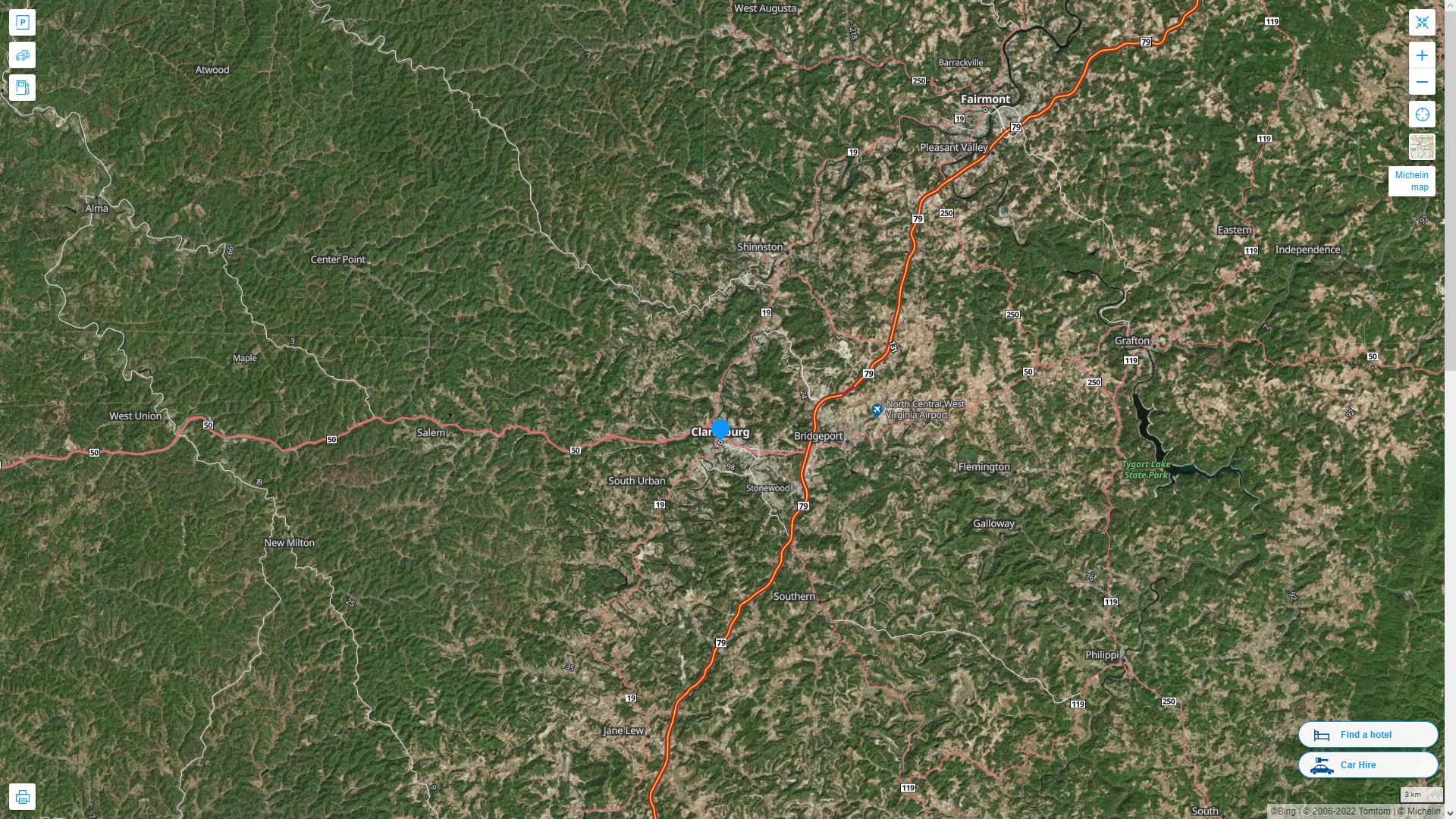
Task: Open Find a hotel
Action: click(x=1367, y=734)
